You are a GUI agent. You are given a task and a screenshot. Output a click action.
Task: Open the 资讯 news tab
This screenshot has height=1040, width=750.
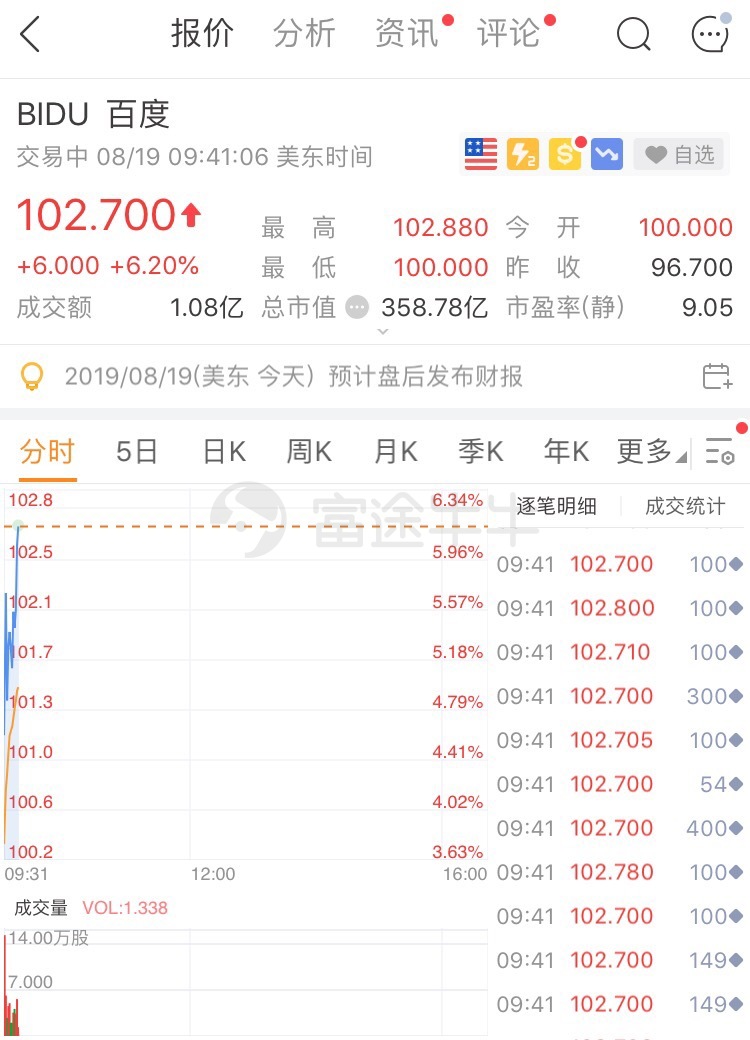coord(407,34)
